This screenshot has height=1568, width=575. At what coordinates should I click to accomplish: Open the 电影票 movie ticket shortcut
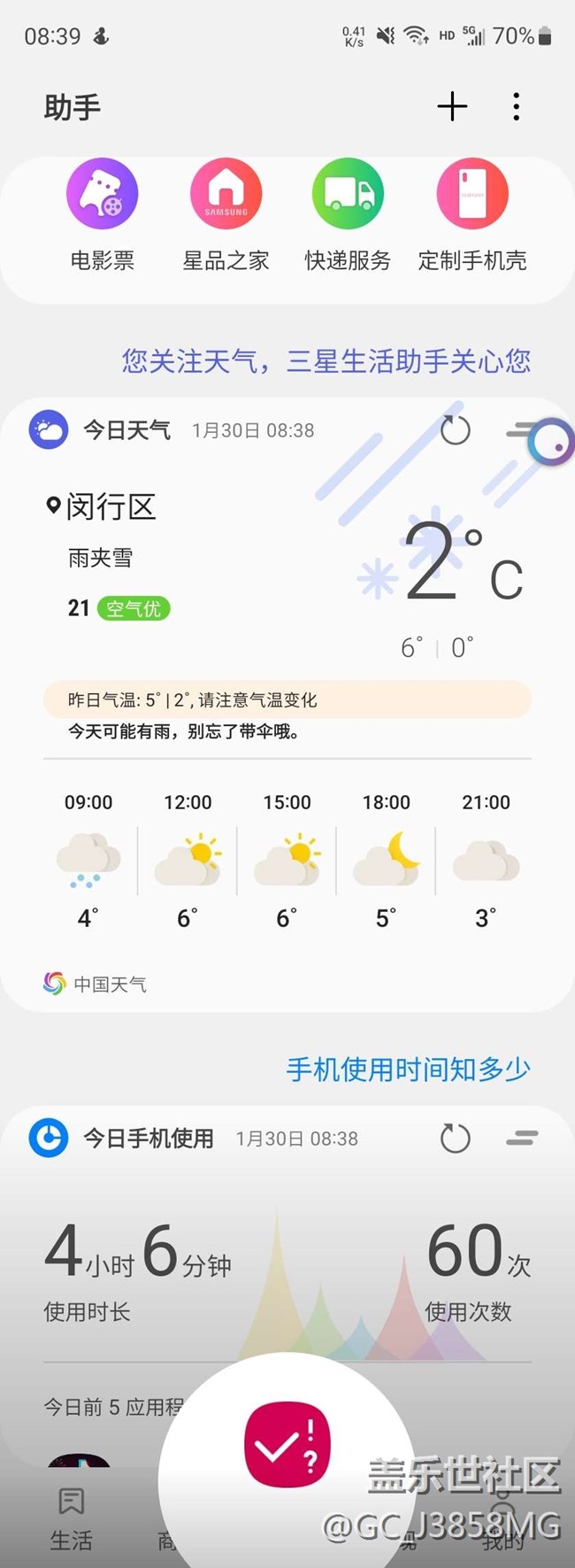coord(103,214)
